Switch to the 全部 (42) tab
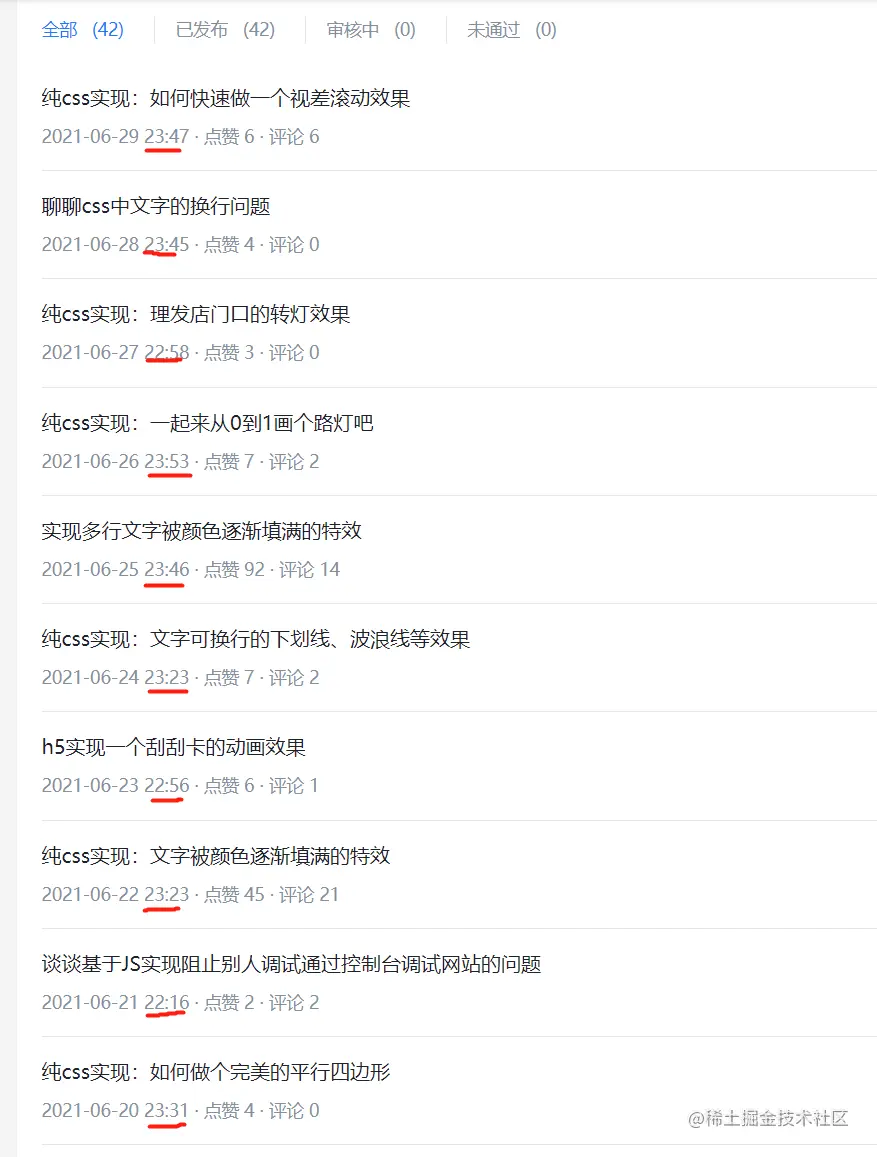Screen dimensions: 877x1157 (x=82, y=30)
